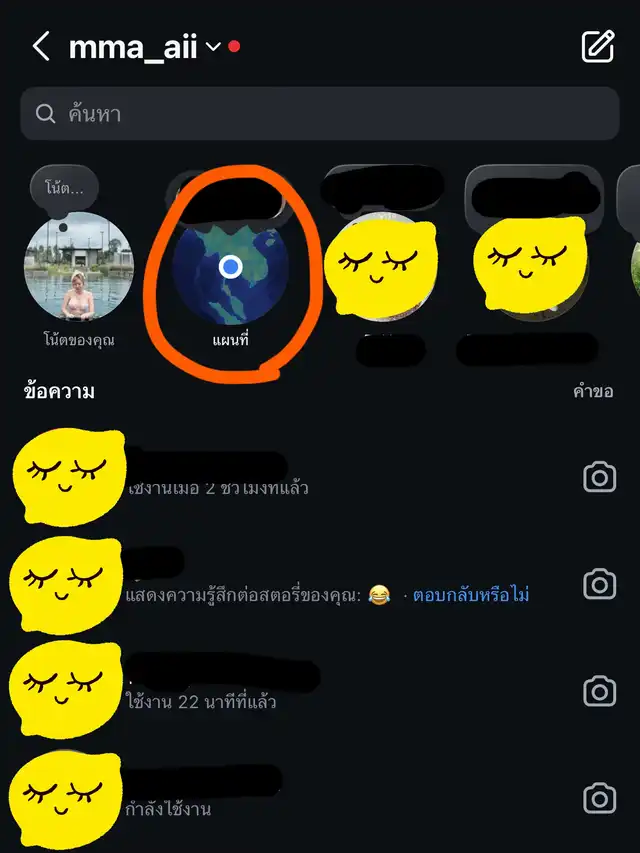Viewport: 640px width, 853px height.
Task: Open camera for the chat active 2 hours ago
Action: 599,477
